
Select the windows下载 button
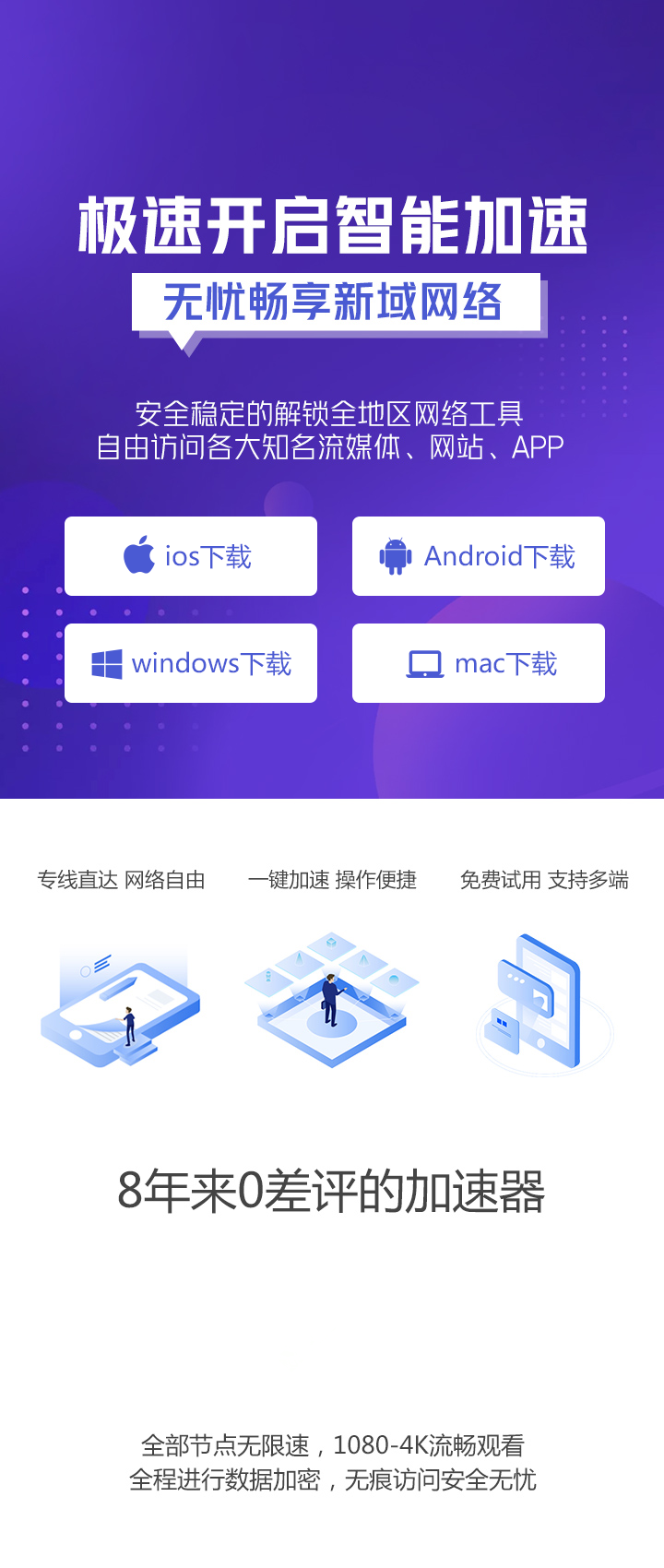click(x=191, y=663)
